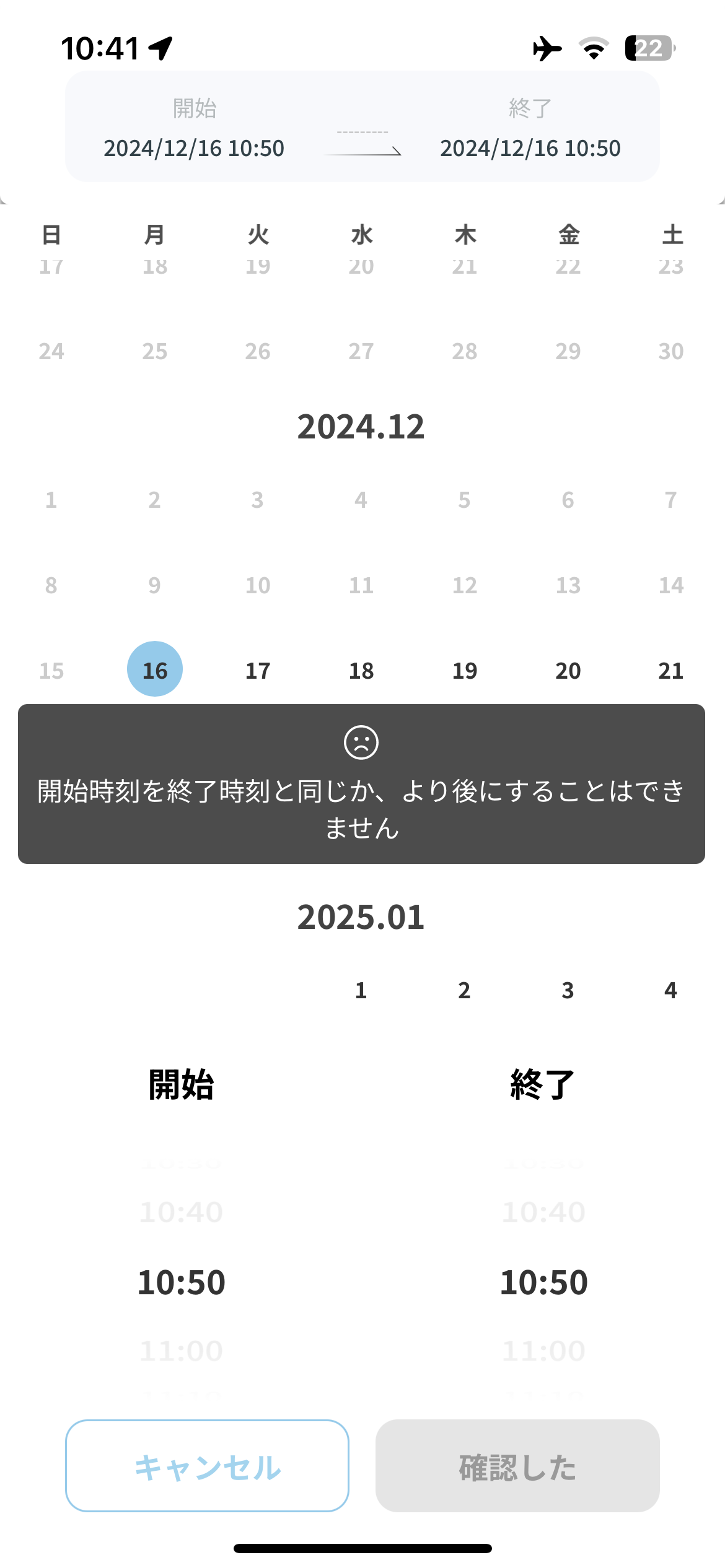The height and width of the screenshot is (1568, 725).
Task: Tap the highlighted date 16
Action: pyautogui.click(x=155, y=669)
